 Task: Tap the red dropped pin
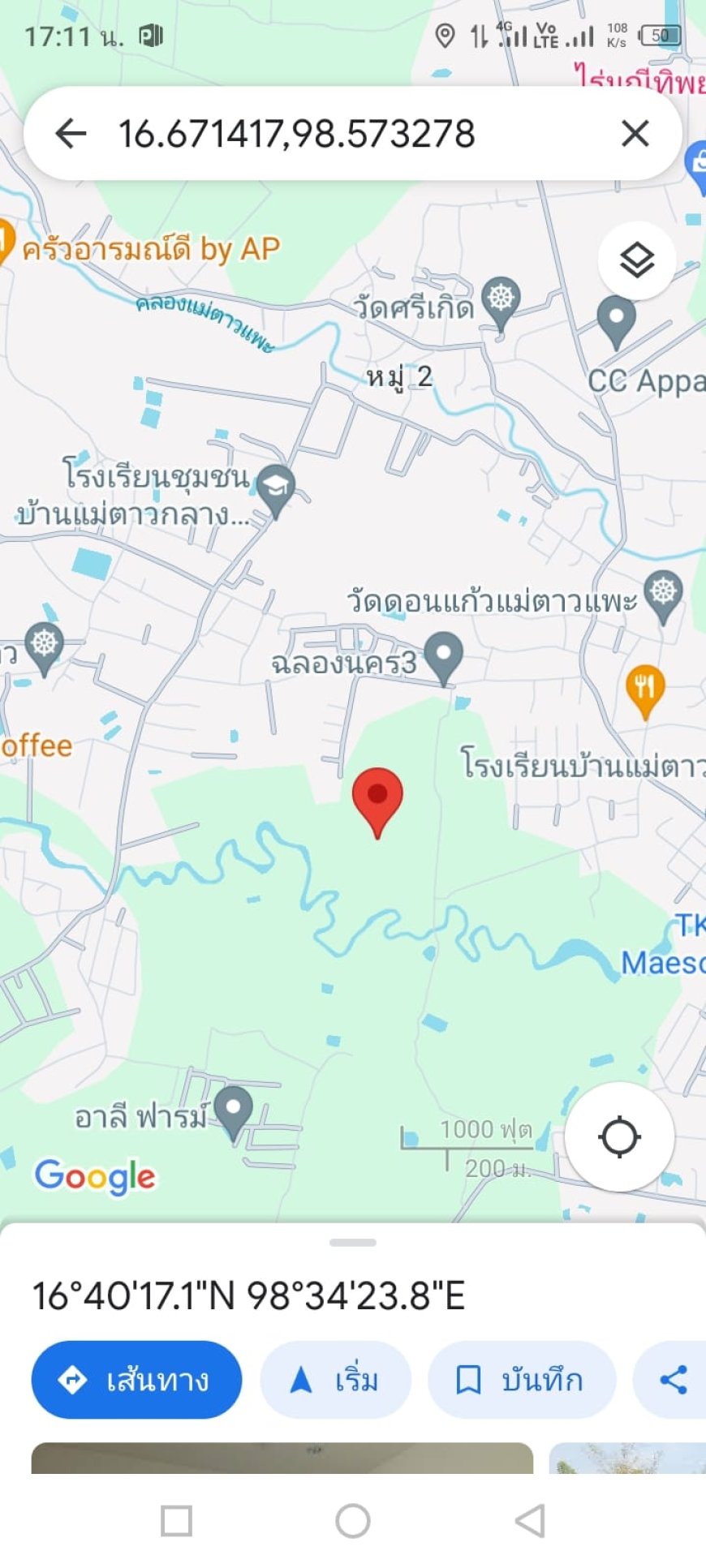377,797
